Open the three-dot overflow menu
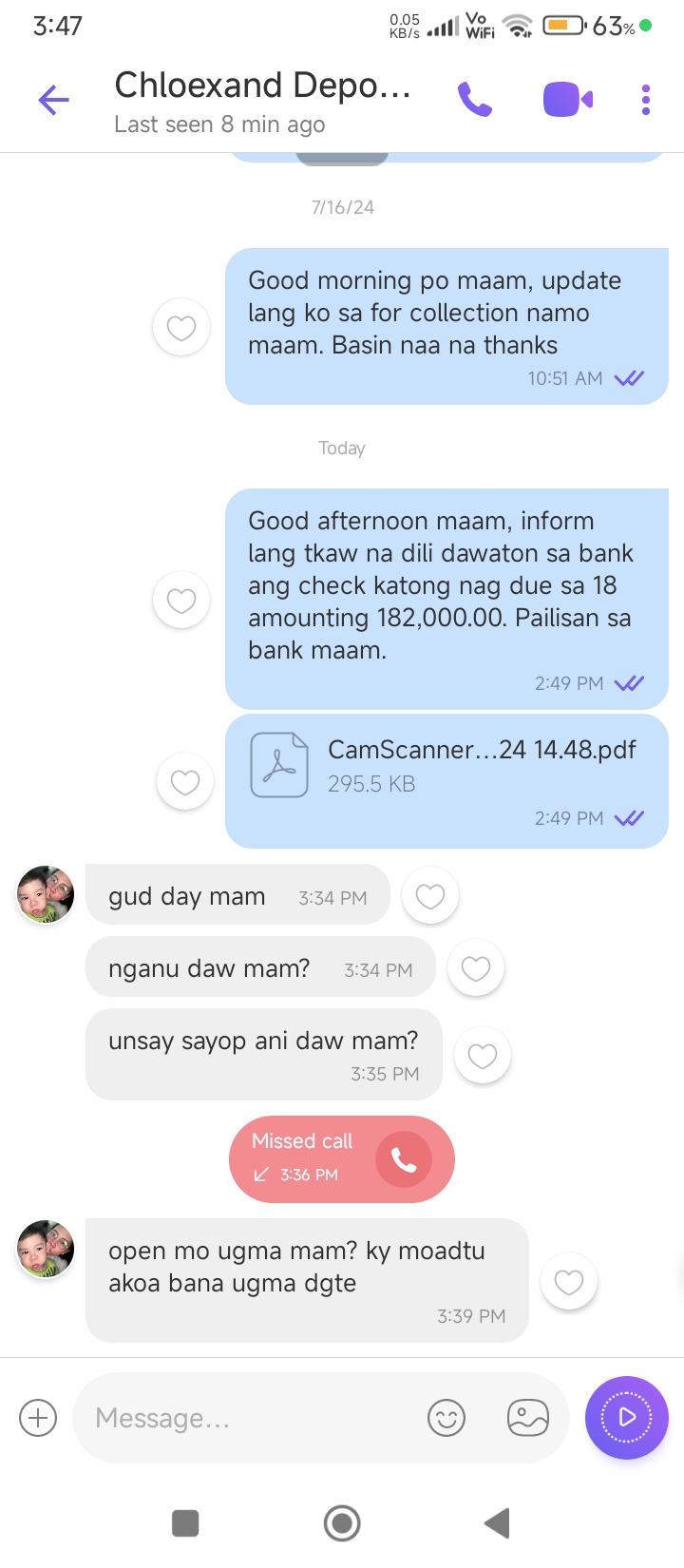The height and width of the screenshot is (1568, 684). point(646,100)
